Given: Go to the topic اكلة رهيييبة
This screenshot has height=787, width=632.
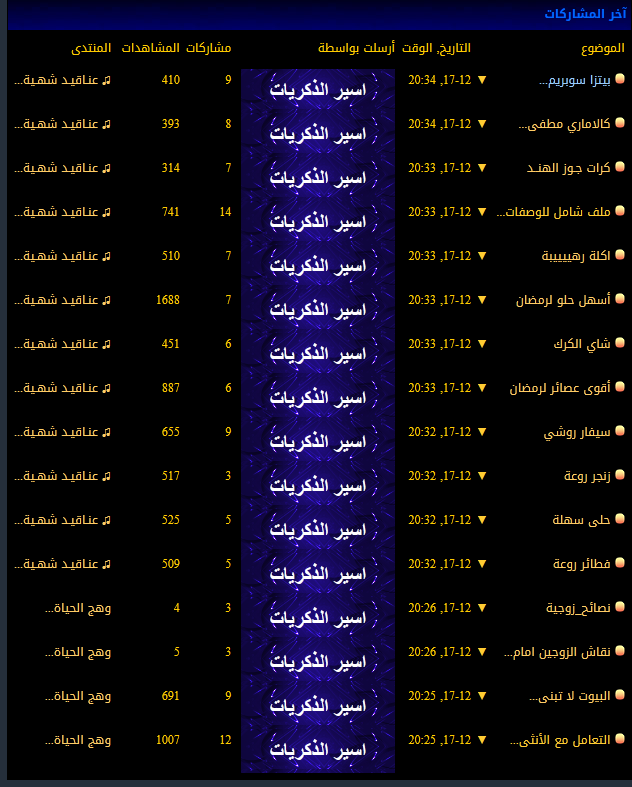Looking at the screenshot, I should (576, 256).
